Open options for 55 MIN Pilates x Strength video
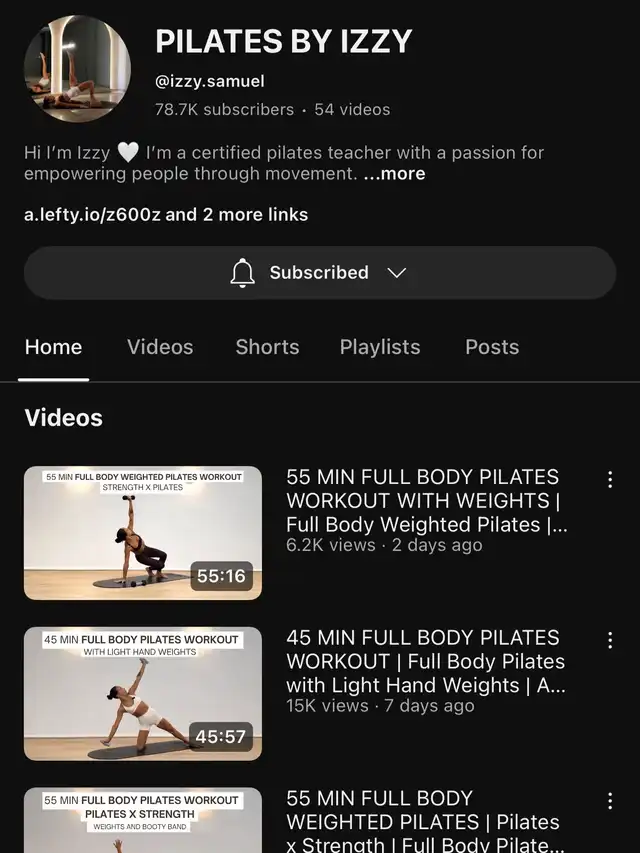Screen dimensions: 640x853 [x=610, y=801]
